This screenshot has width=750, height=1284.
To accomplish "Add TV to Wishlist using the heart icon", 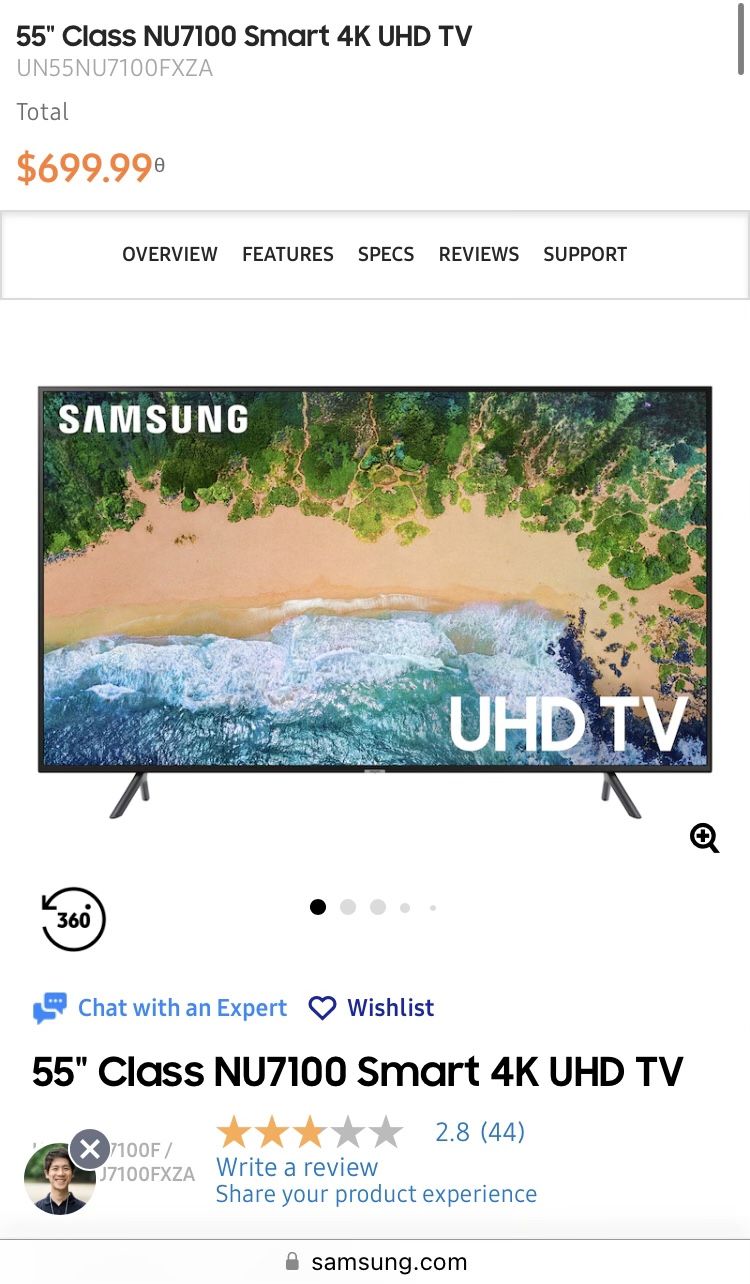I will [322, 1007].
